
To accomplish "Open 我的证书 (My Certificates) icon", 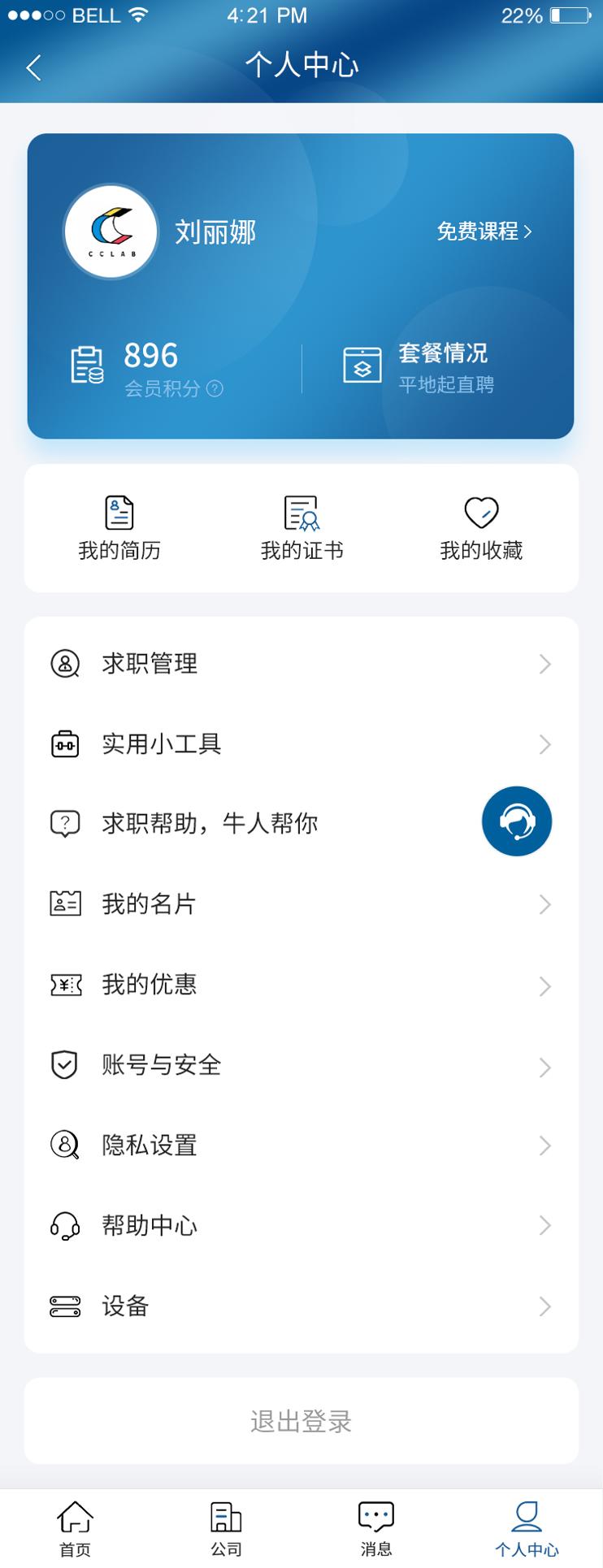I will point(301,513).
